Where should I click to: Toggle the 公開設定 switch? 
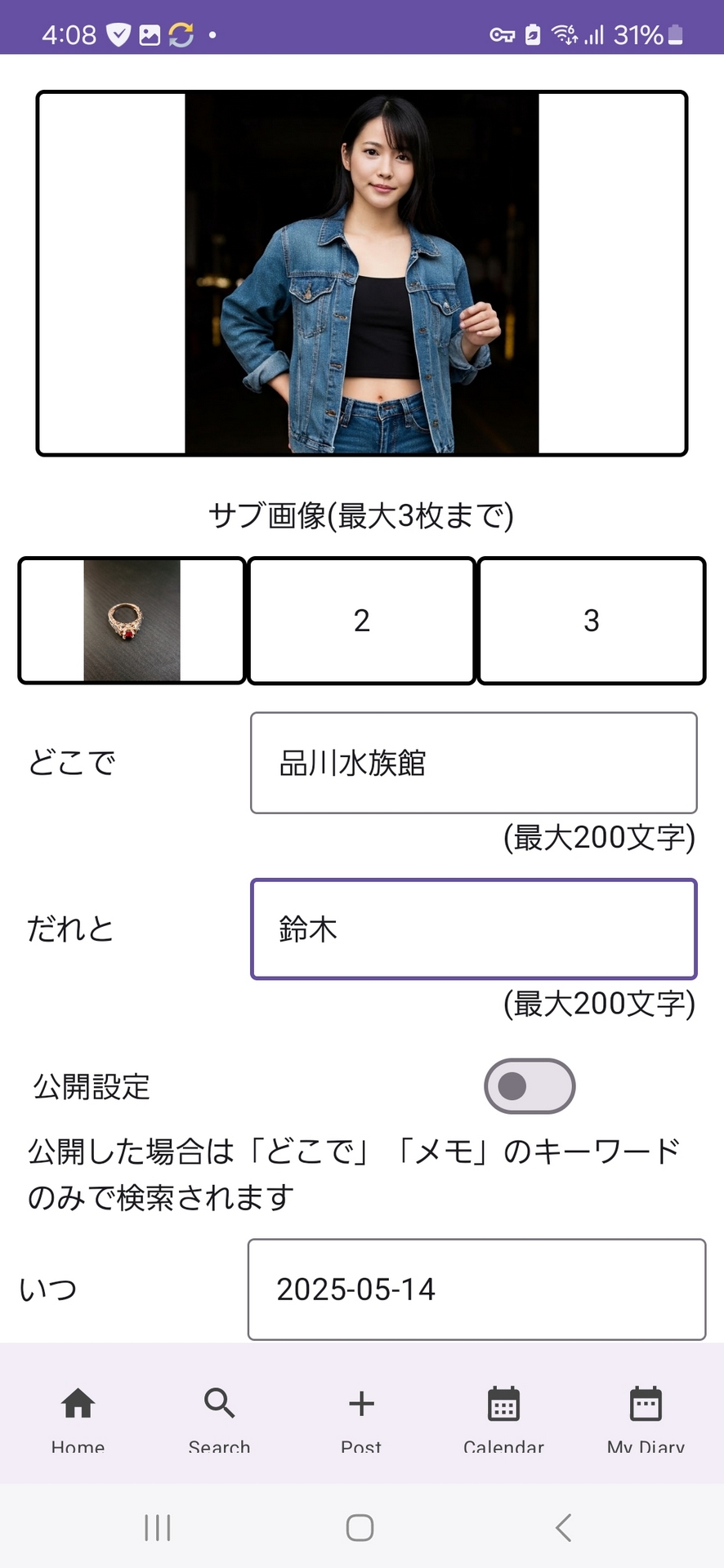529,1086
